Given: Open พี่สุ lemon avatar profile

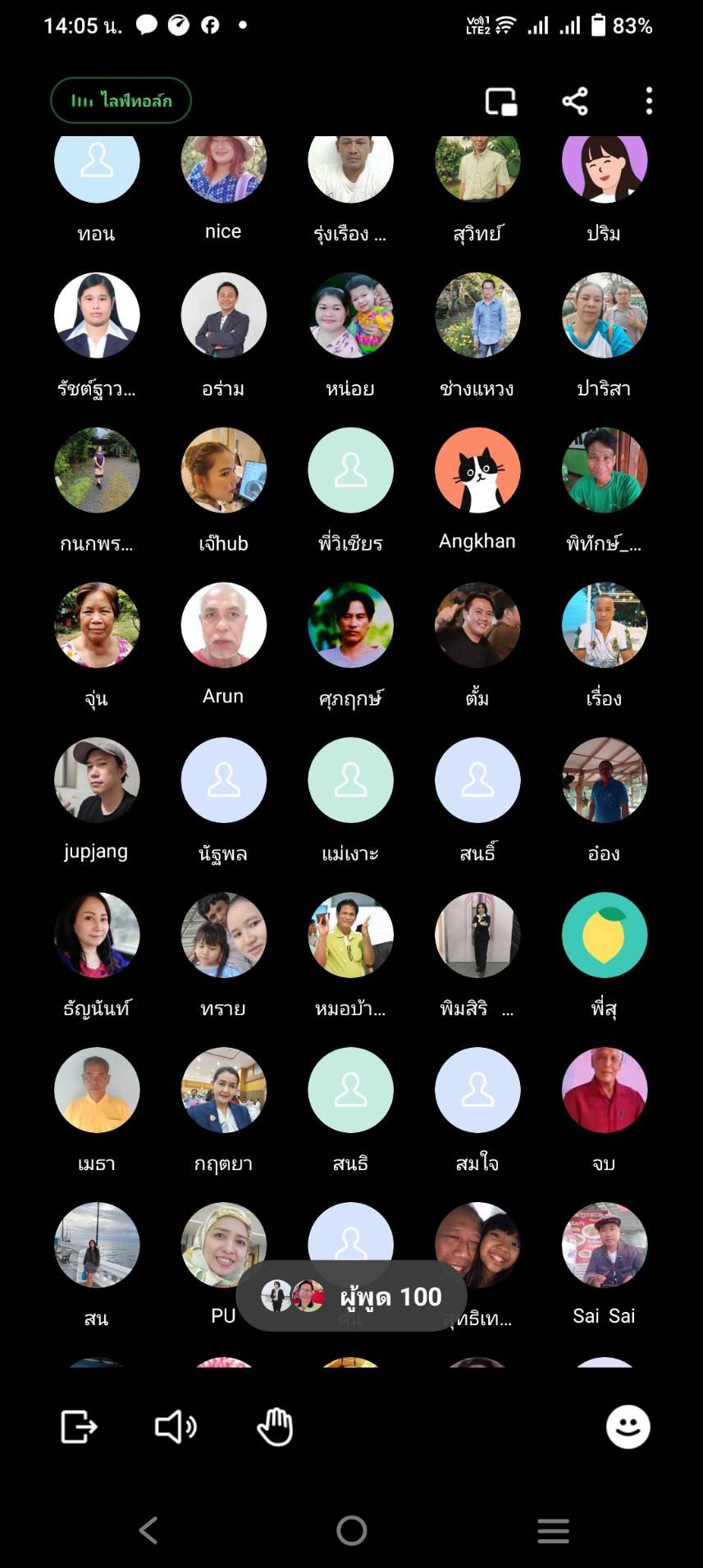Looking at the screenshot, I should [604, 935].
